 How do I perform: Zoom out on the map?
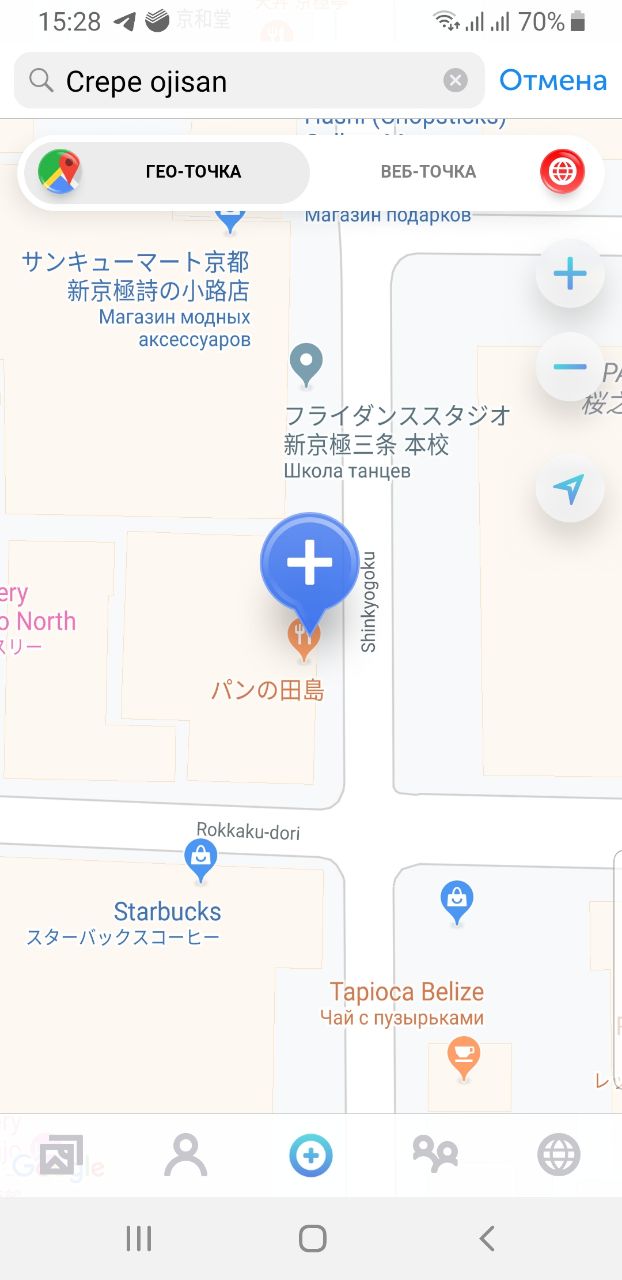(570, 367)
